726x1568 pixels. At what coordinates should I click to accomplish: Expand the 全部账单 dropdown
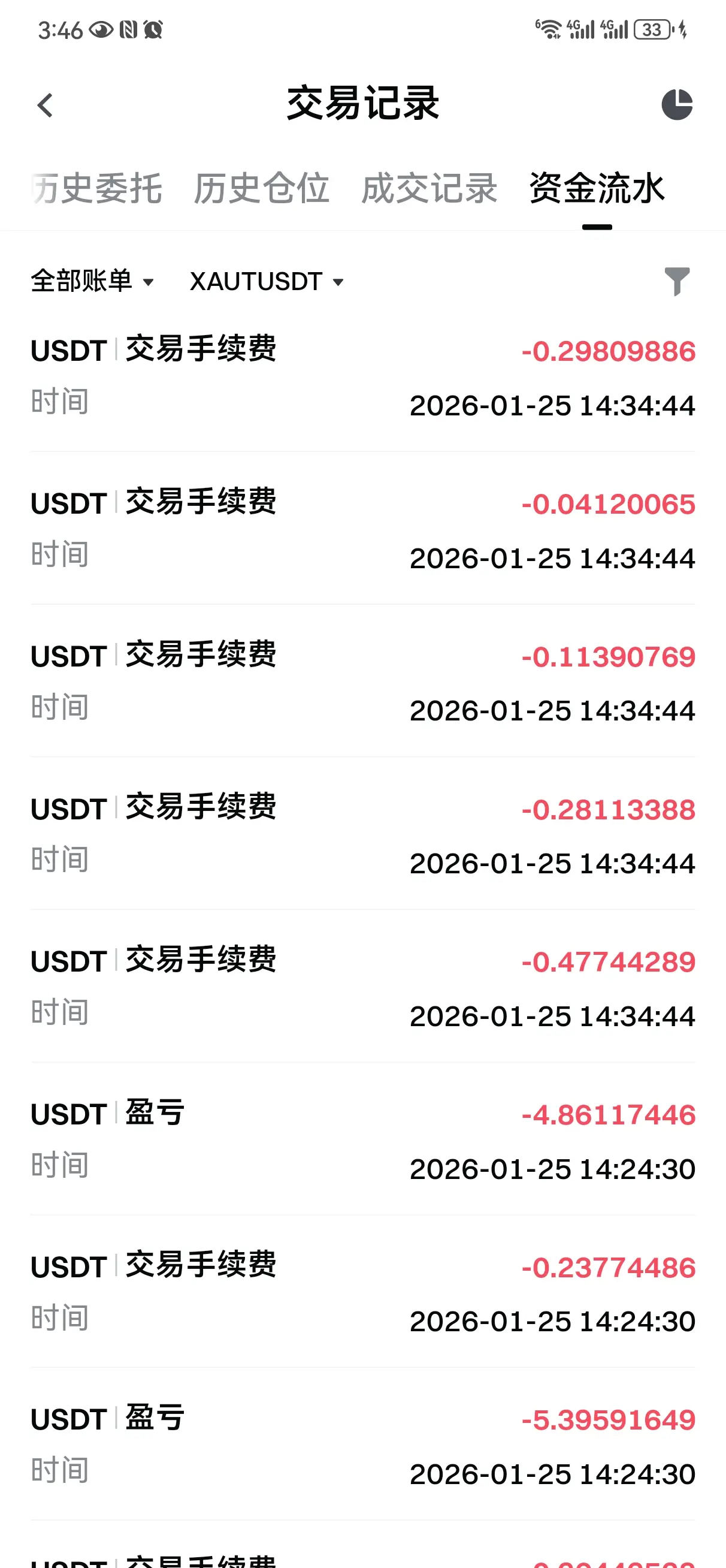point(92,281)
